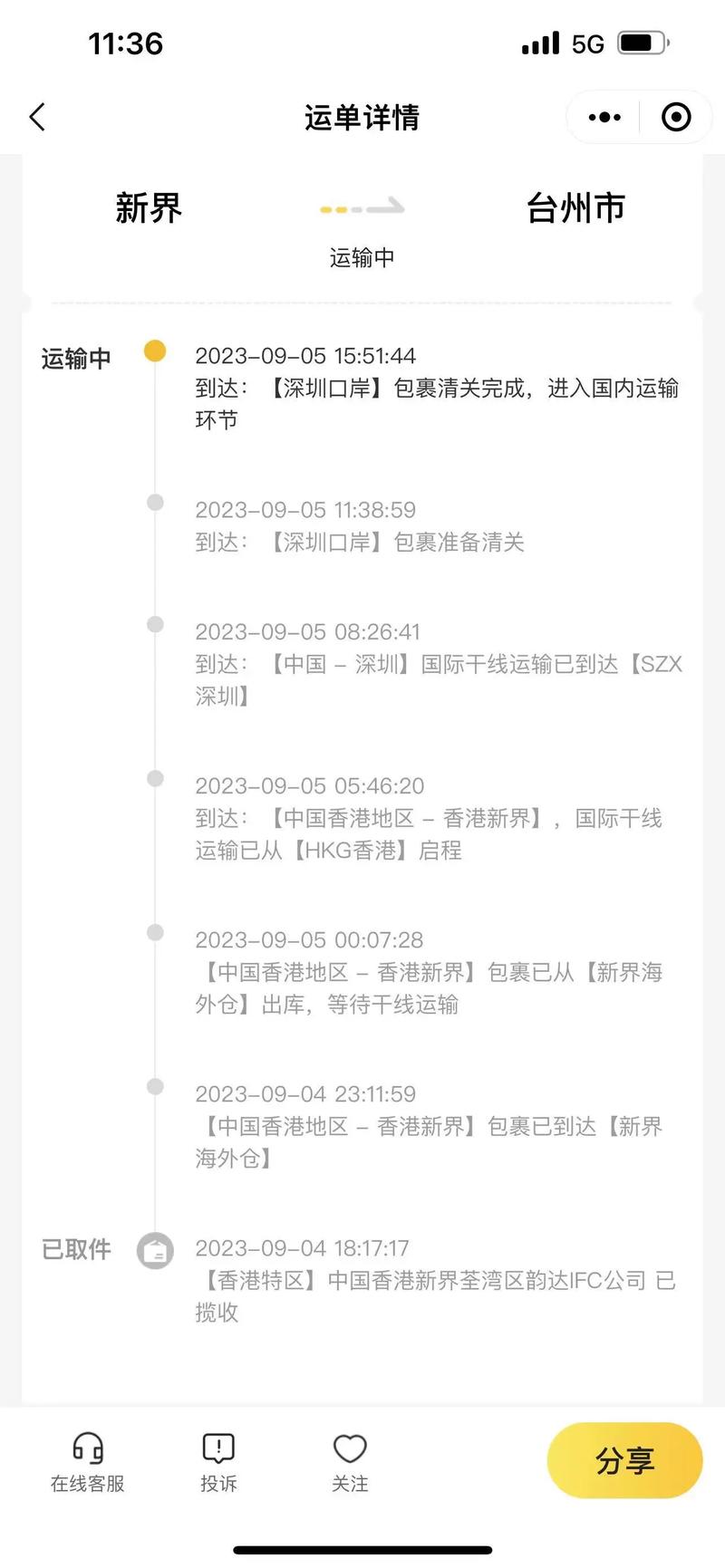Select origin city 新界 at top
Screen dimensions: 725x1568
click(149, 207)
